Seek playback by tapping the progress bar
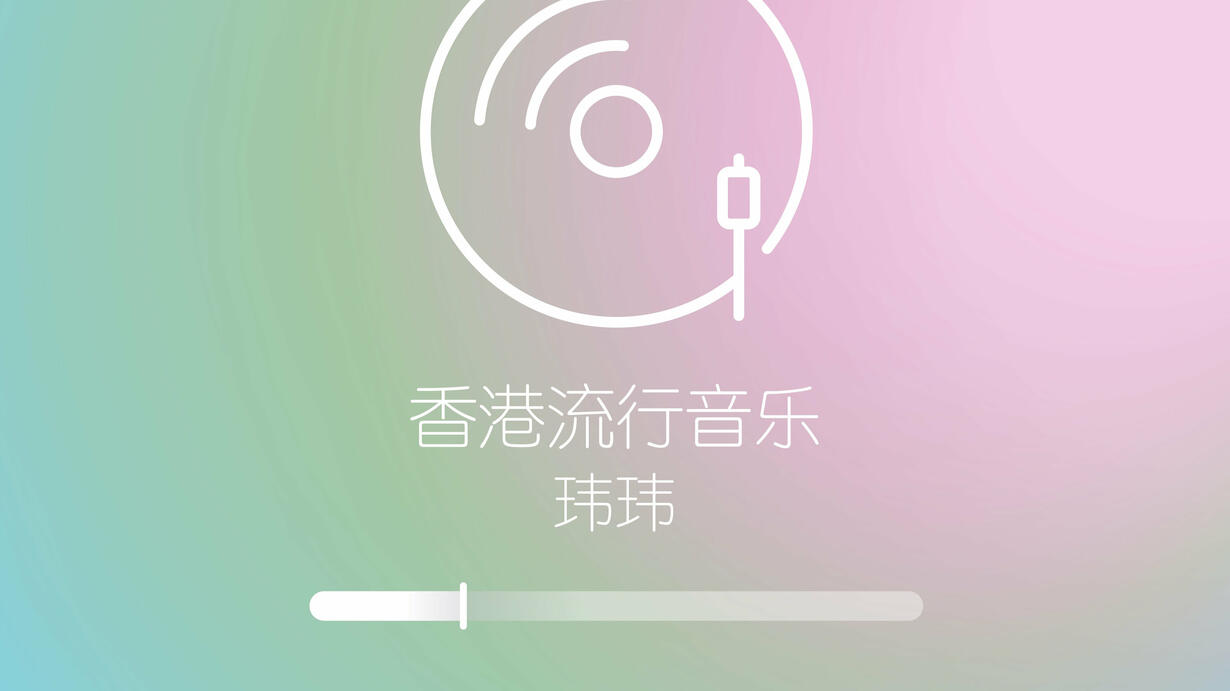Viewport: 1230px width, 691px height. pyautogui.click(x=615, y=606)
